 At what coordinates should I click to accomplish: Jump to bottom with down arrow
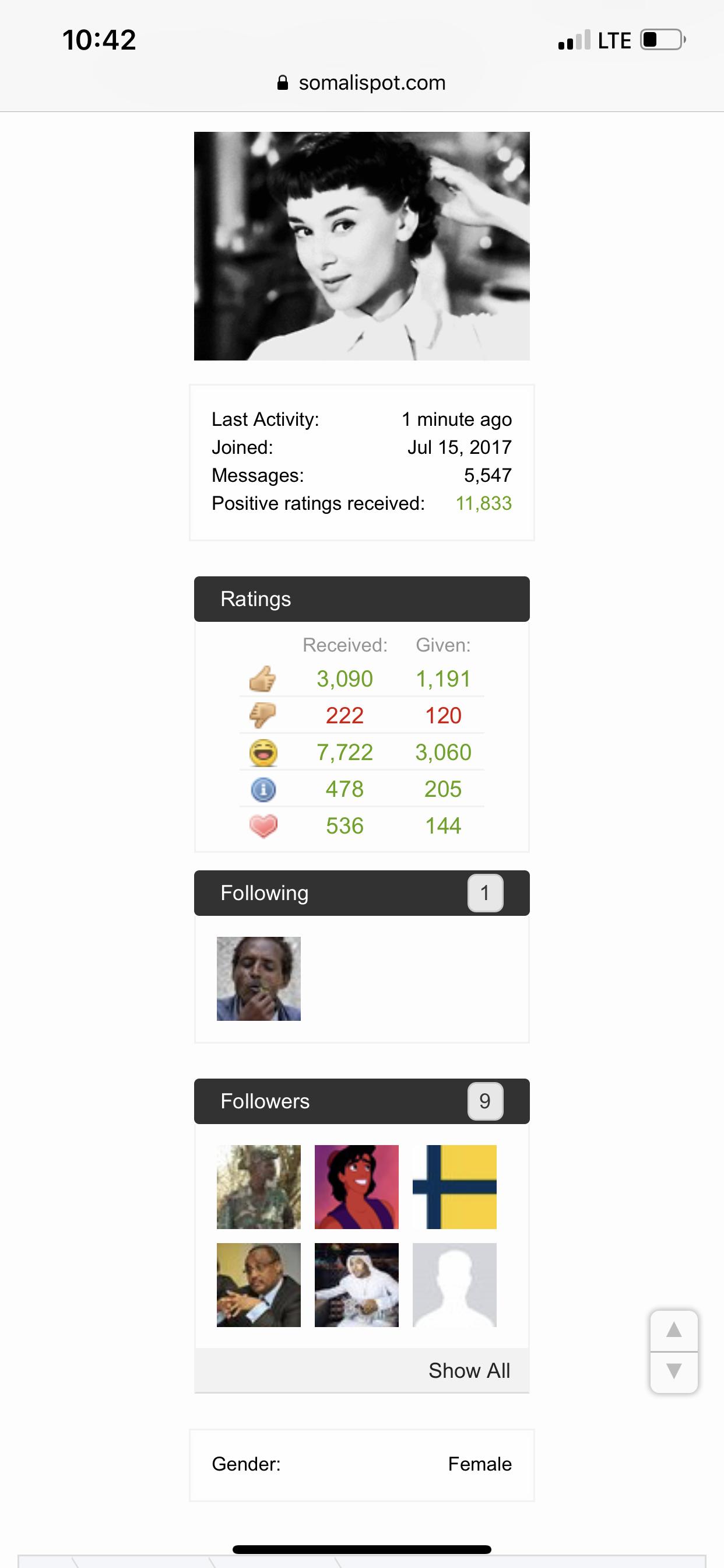tap(673, 1371)
